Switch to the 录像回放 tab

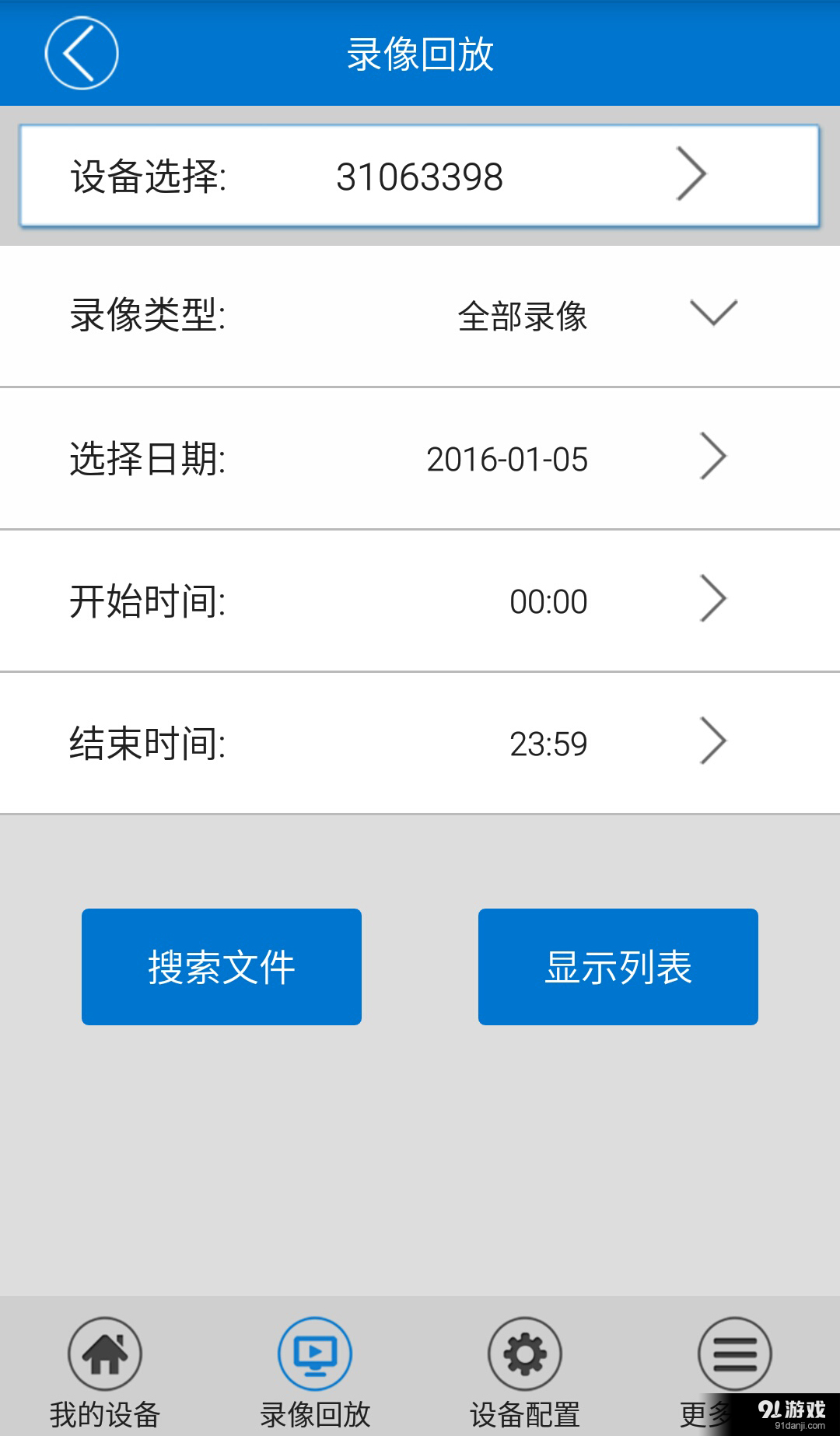coord(315,1371)
